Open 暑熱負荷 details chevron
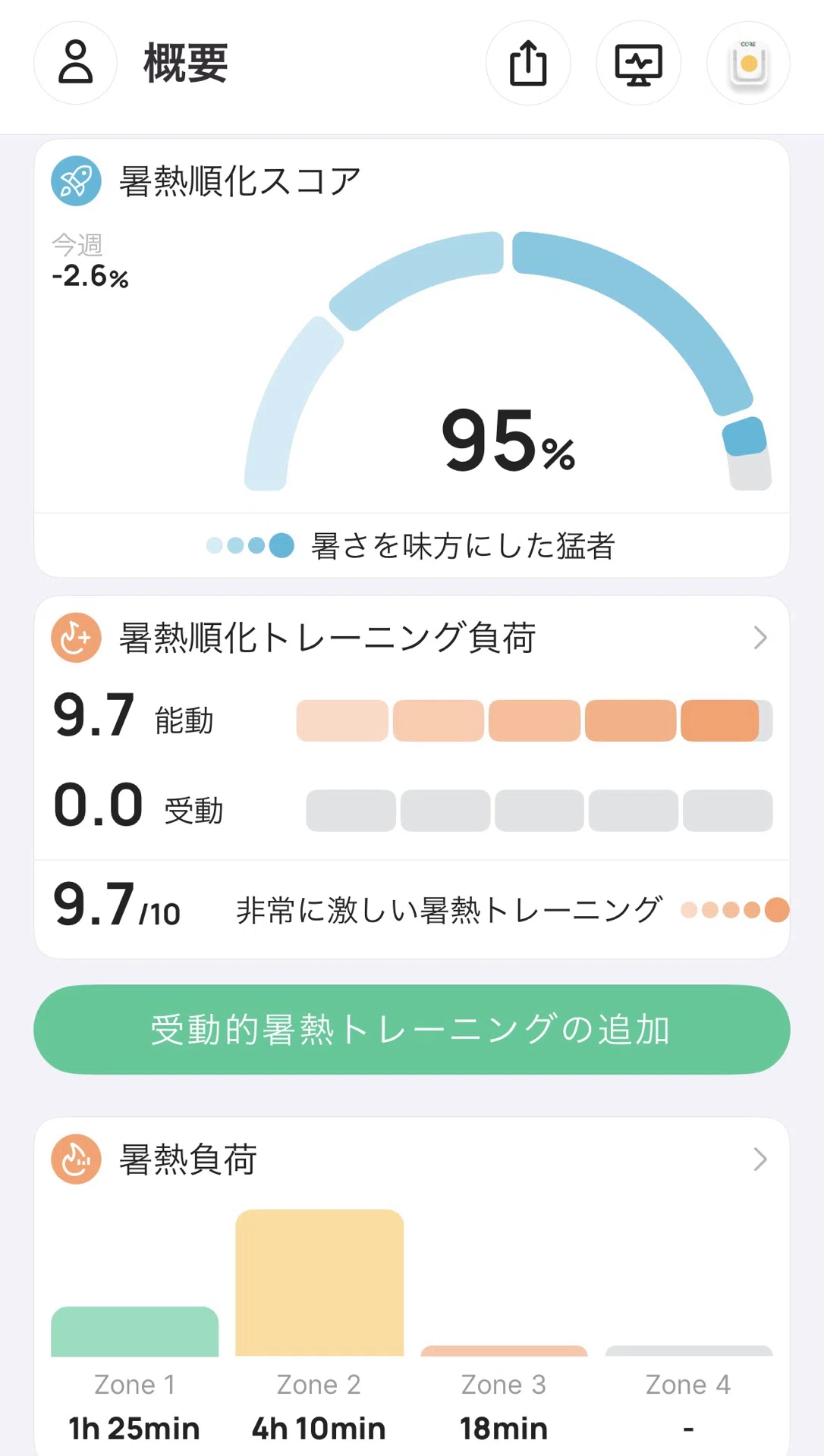The image size is (824, 1456). [x=760, y=1159]
